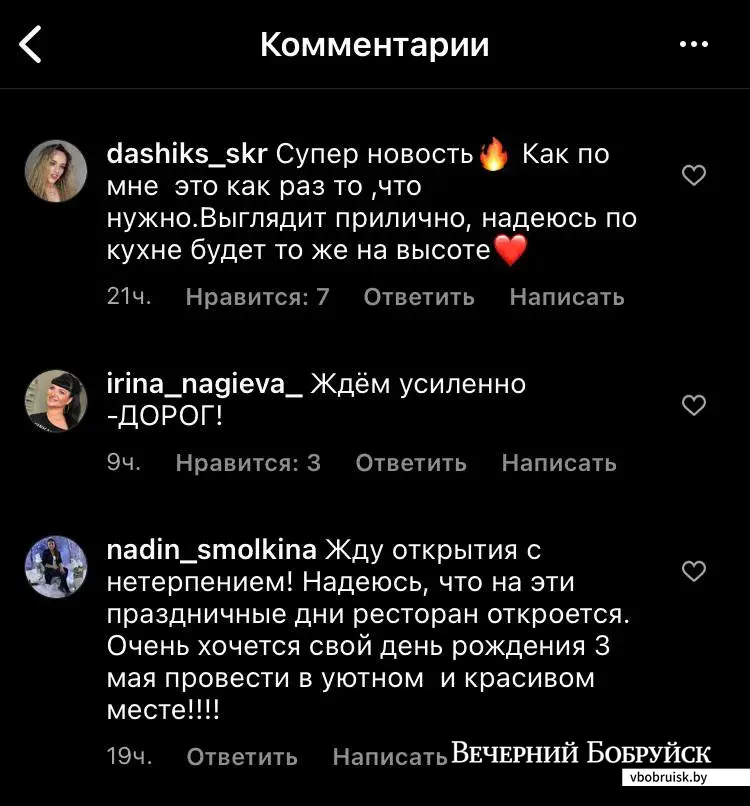Like irina_nagieva_'s comment
The height and width of the screenshot is (806, 750).
[693, 405]
